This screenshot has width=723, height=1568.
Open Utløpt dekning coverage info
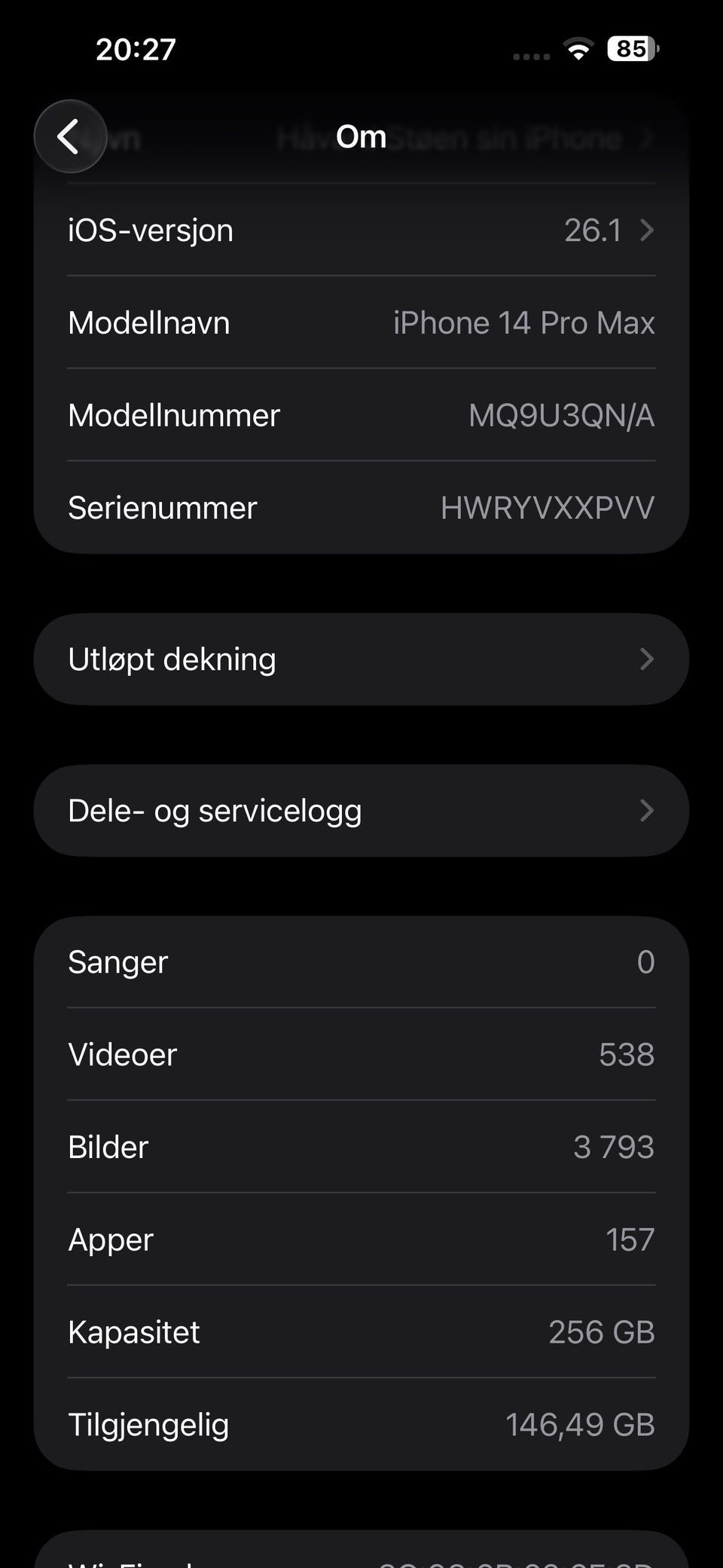361,659
